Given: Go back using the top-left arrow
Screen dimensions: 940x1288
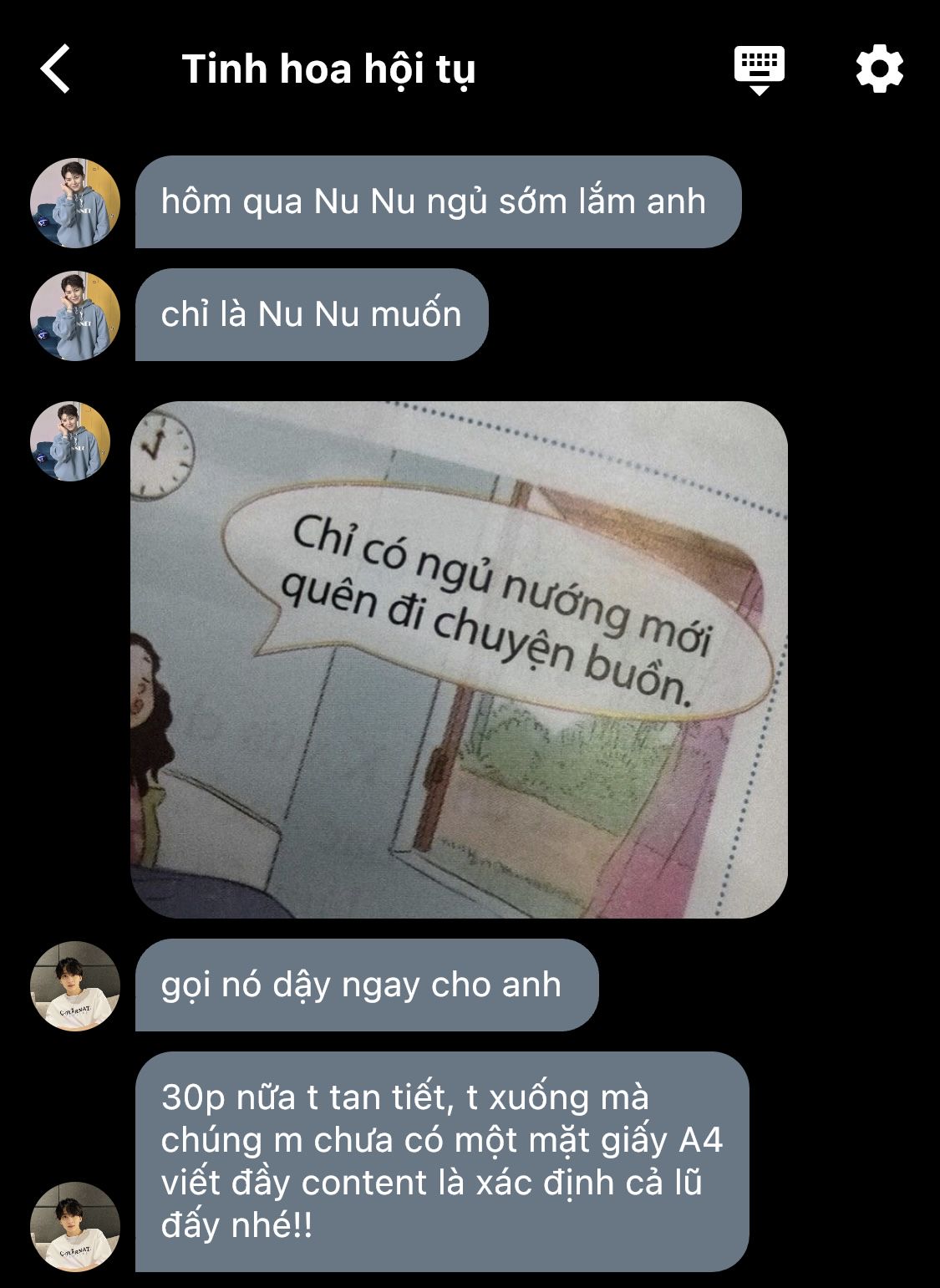Looking at the screenshot, I should tap(55, 69).
